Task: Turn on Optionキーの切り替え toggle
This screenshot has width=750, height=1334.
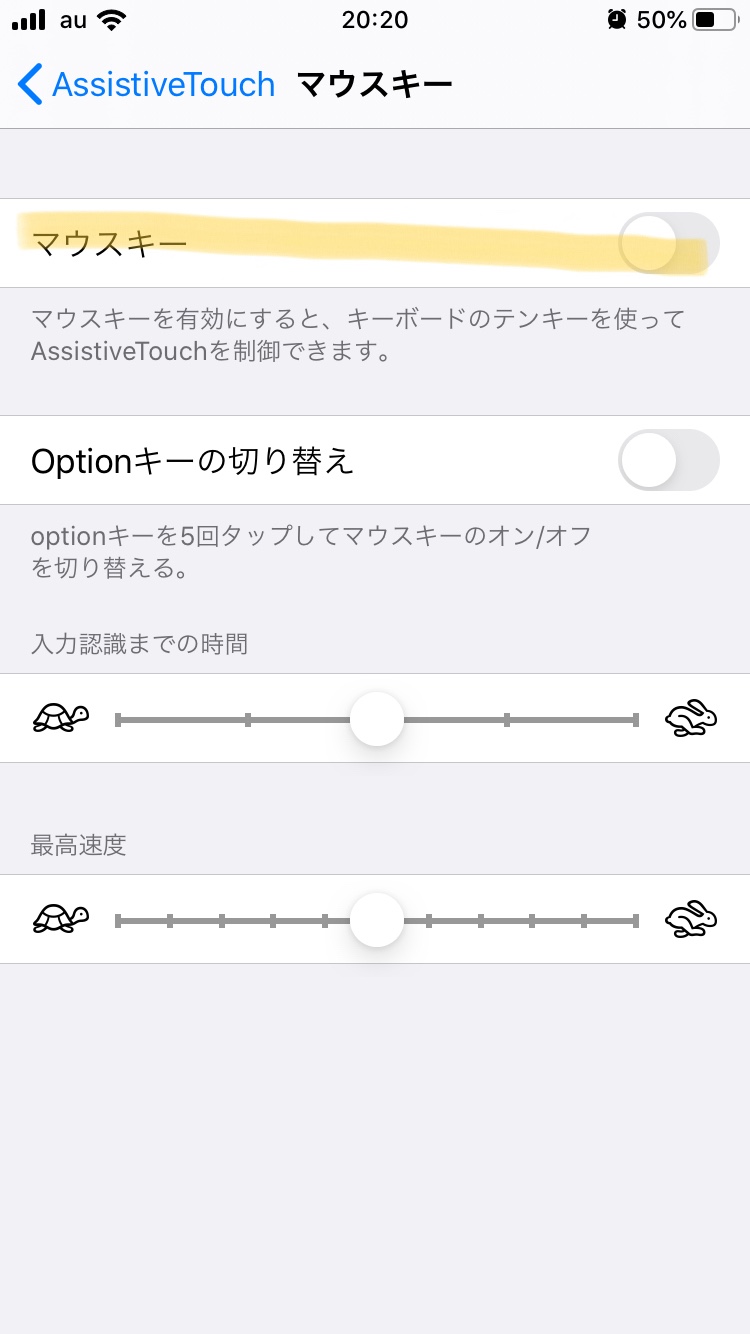Action: point(668,460)
